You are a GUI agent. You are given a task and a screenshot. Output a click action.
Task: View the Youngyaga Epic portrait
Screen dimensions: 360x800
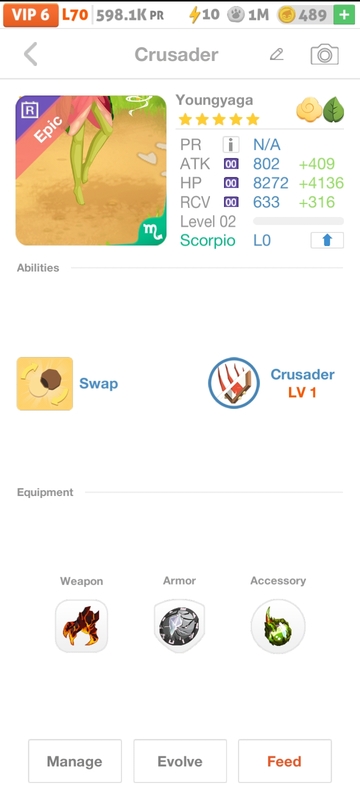91,170
